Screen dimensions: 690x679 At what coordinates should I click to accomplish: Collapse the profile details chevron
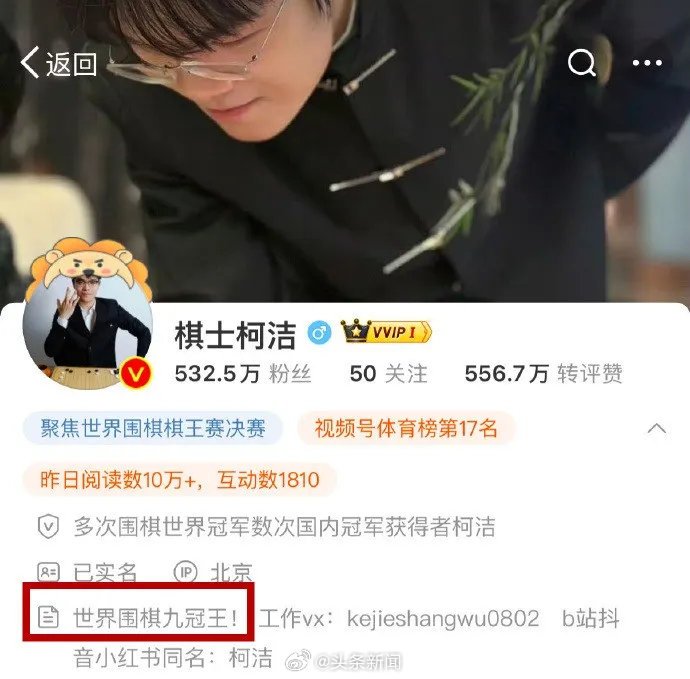click(657, 429)
